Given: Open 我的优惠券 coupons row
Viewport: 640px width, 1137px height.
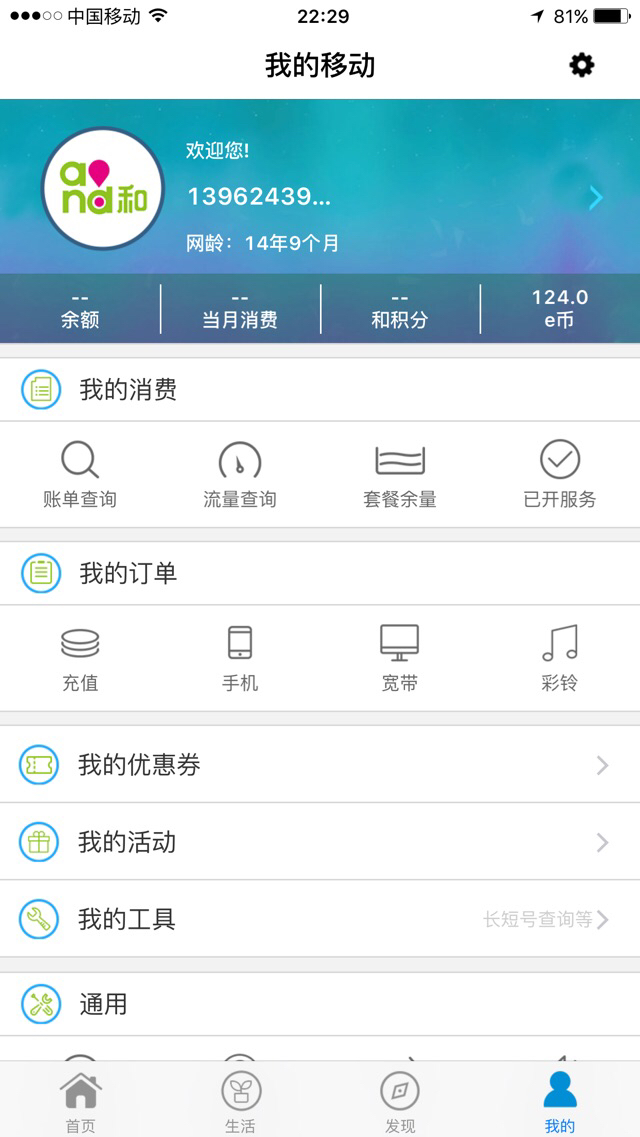Looking at the screenshot, I should (x=320, y=765).
